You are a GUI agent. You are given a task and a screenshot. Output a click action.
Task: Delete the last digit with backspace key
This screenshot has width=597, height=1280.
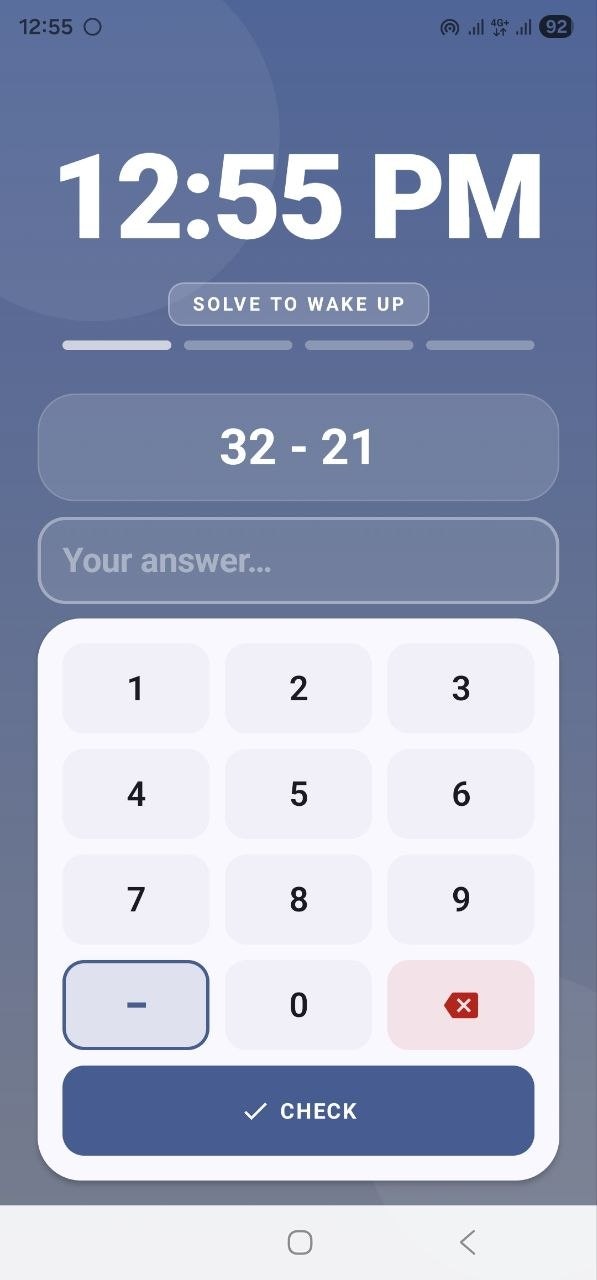tap(461, 1005)
